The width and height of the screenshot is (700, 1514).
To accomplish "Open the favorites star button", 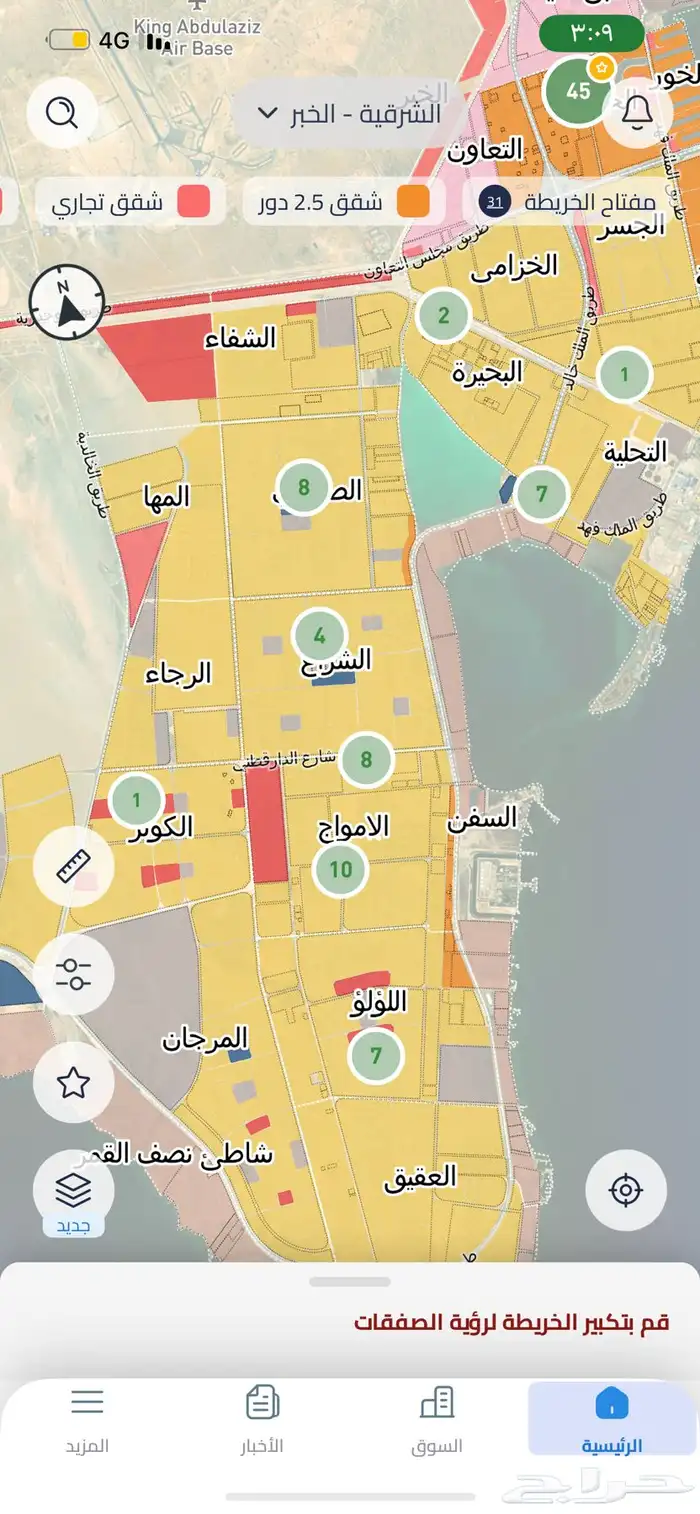I will click(x=74, y=1083).
